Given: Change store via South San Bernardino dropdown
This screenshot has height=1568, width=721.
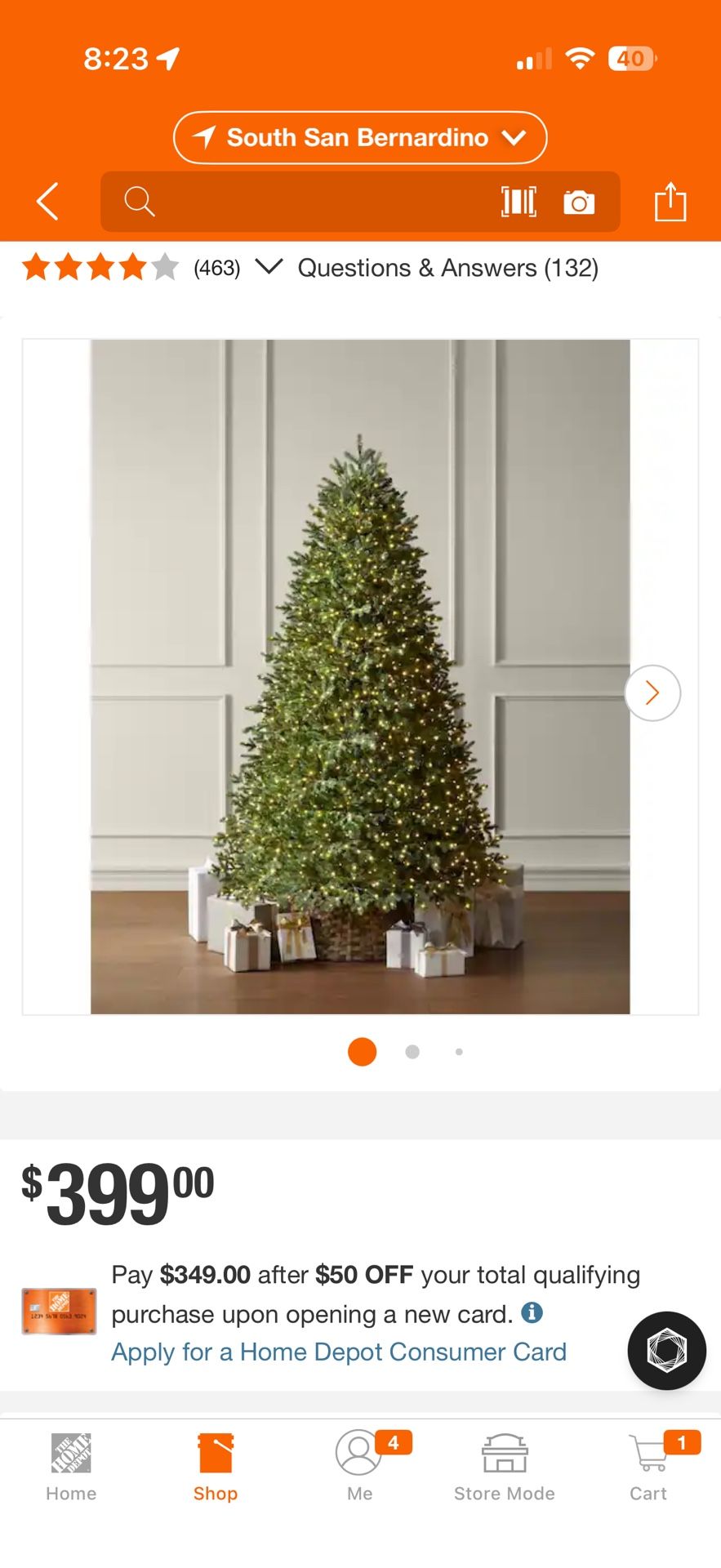Looking at the screenshot, I should pyautogui.click(x=359, y=137).
